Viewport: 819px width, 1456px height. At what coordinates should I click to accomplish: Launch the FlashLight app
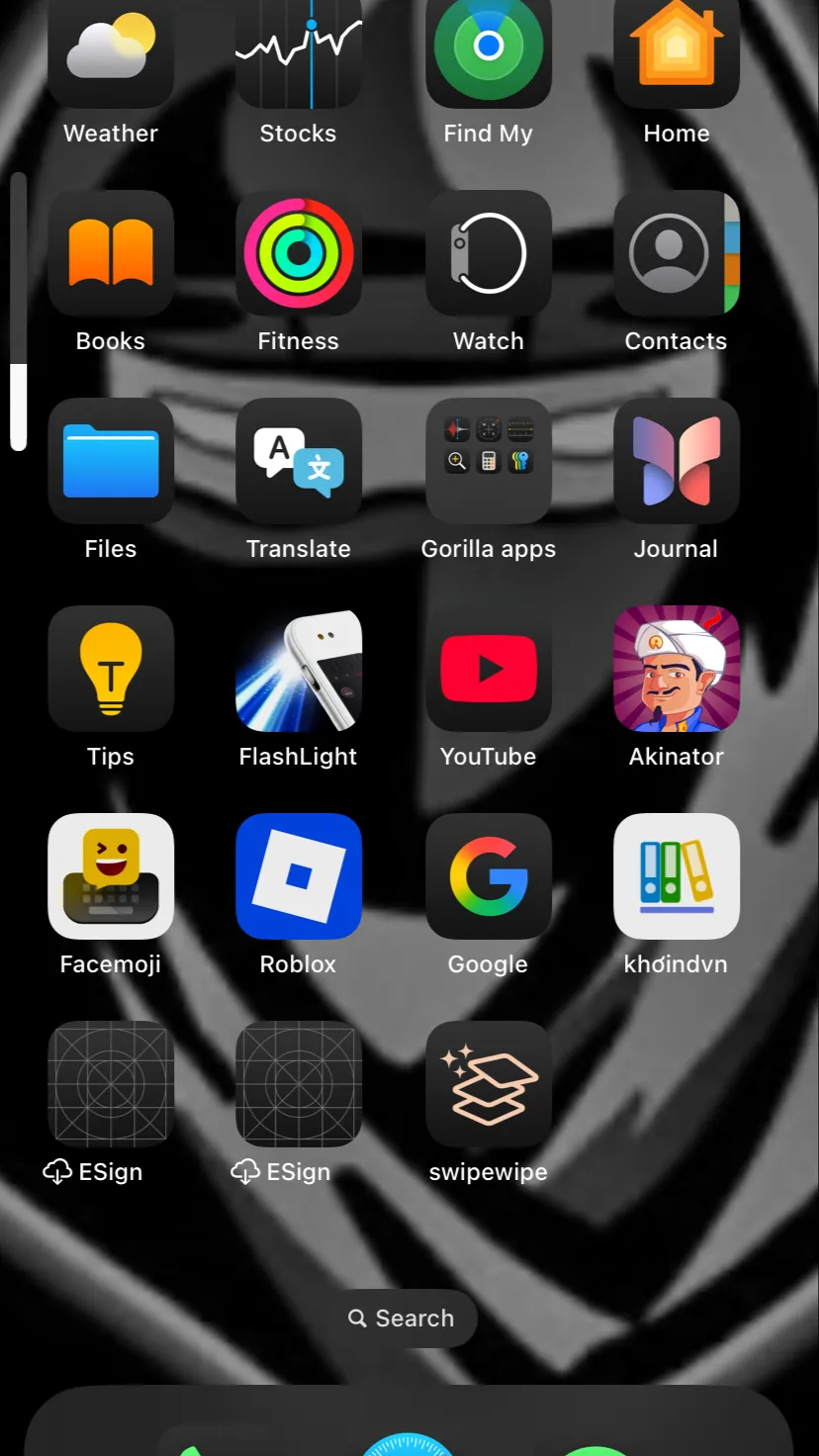[299, 669]
